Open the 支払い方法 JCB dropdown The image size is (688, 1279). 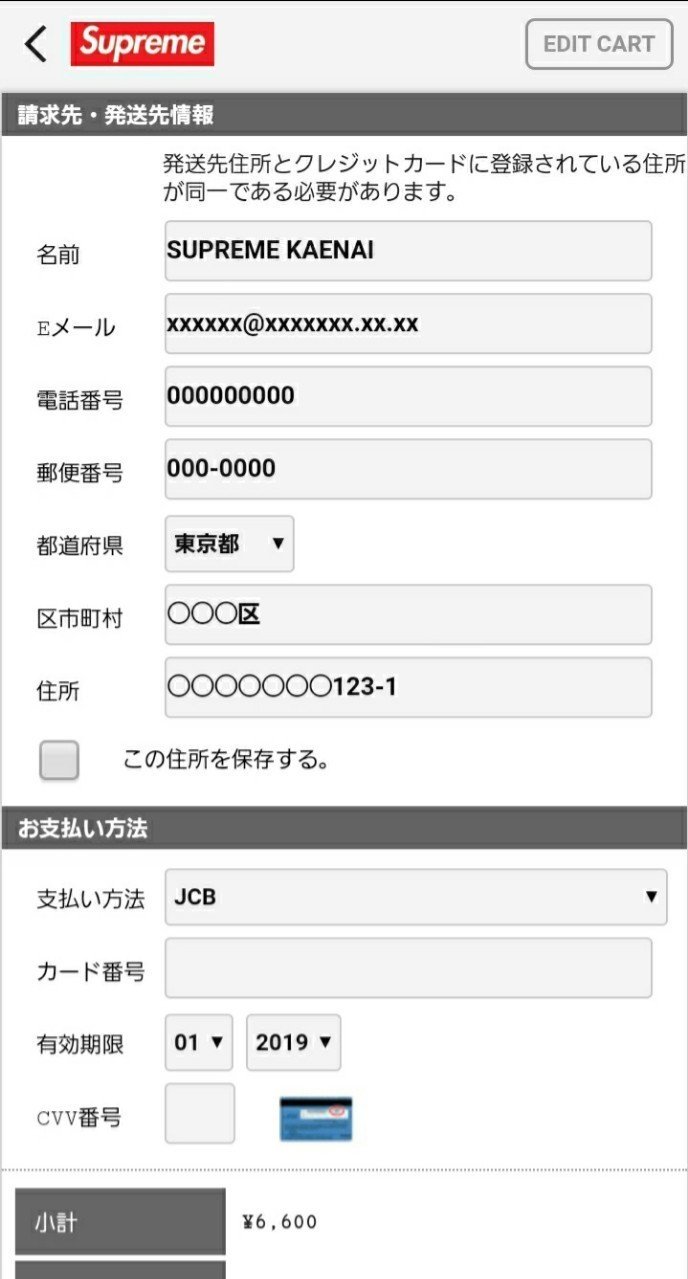[415, 897]
